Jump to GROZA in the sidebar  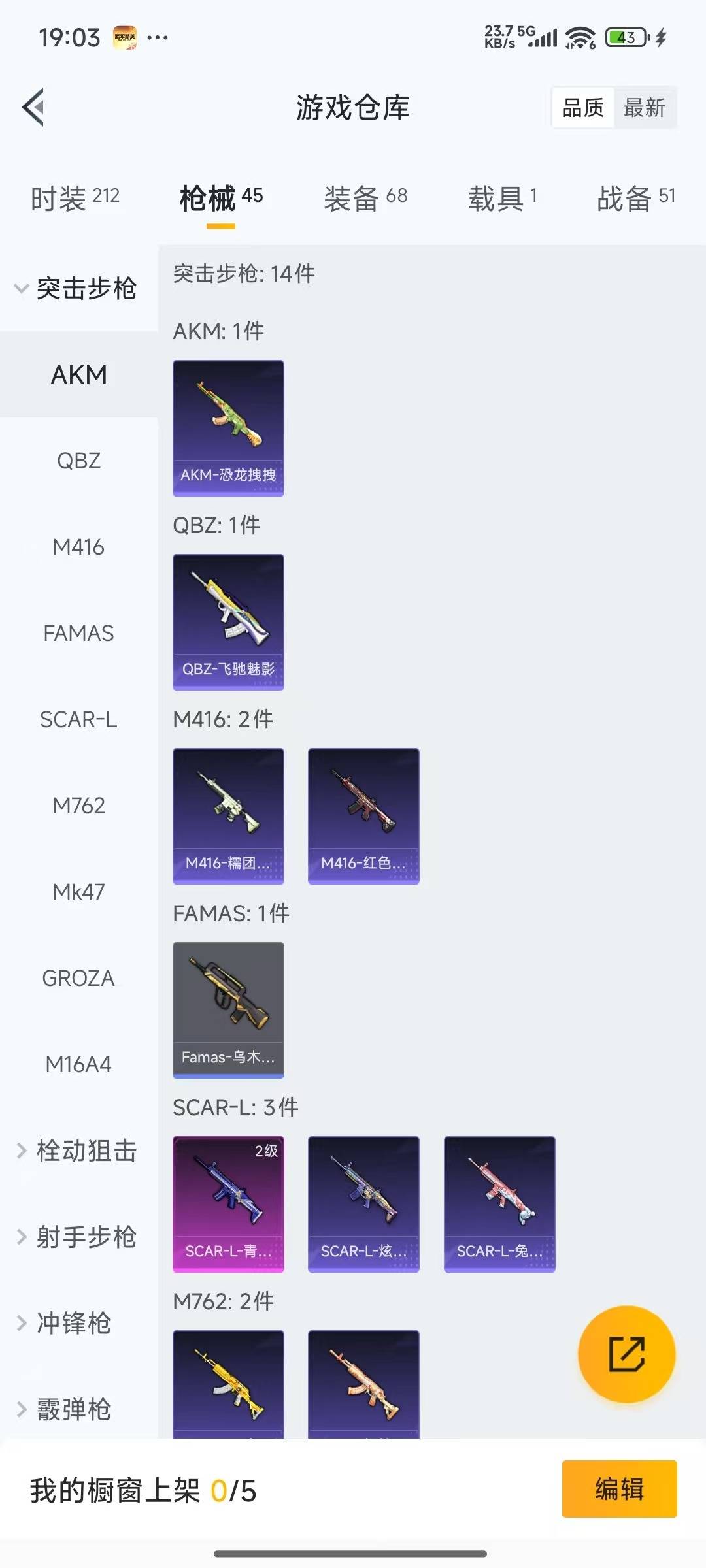point(78,978)
